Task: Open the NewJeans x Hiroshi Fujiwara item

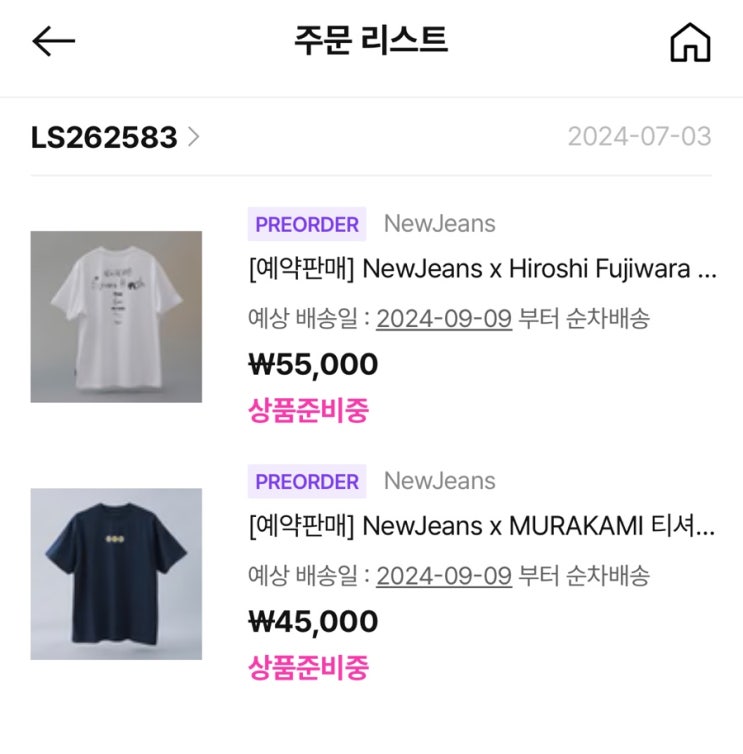Action: (x=483, y=268)
